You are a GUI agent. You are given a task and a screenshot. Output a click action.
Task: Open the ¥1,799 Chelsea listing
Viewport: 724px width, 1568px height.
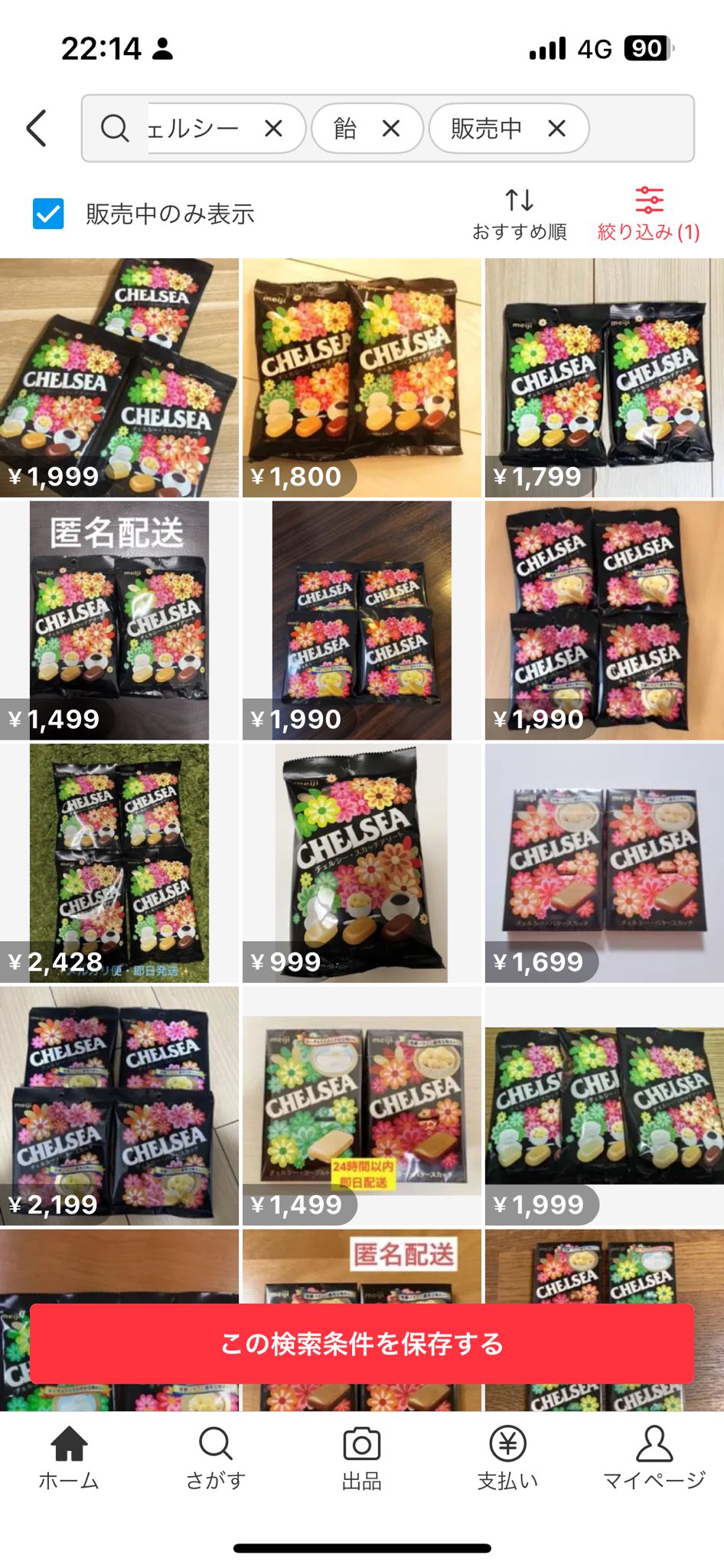[604, 377]
